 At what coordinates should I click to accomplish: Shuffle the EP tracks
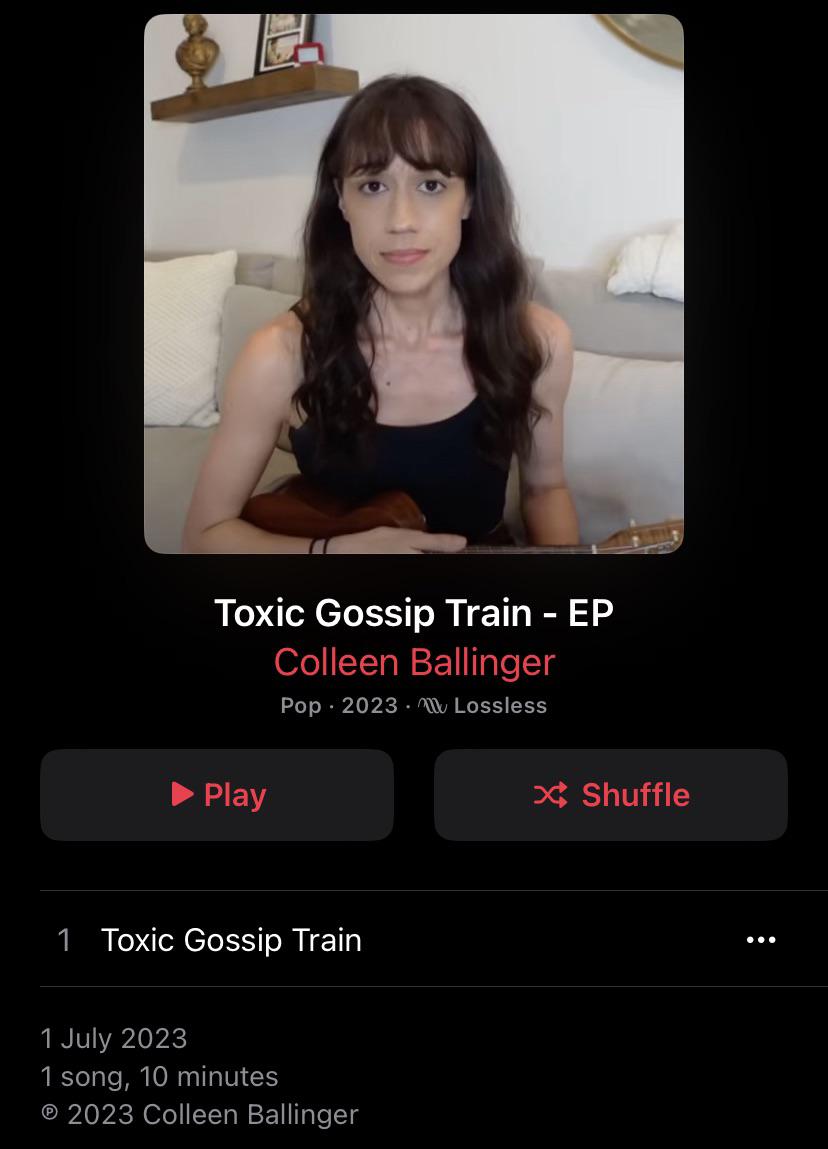point(610,795)
